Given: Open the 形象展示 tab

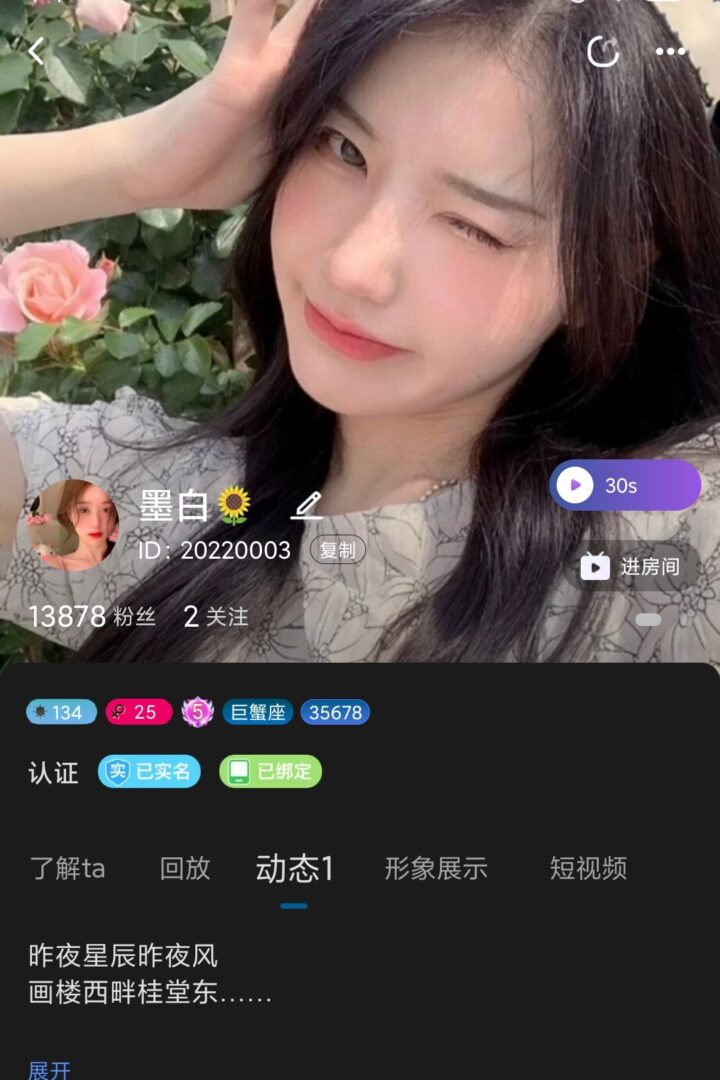Looking at the screenshot, I should [436, 868].
